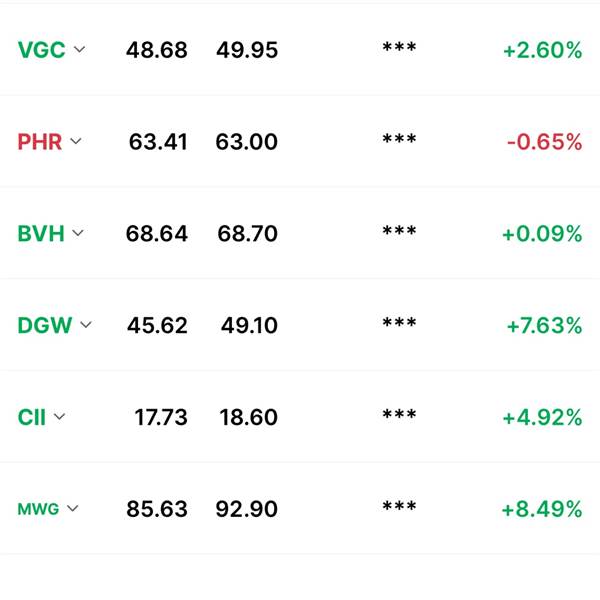This screenshot has width=600, height=600.
Task: Expand the DGW stock row
Action: click(x=85, y=325)
